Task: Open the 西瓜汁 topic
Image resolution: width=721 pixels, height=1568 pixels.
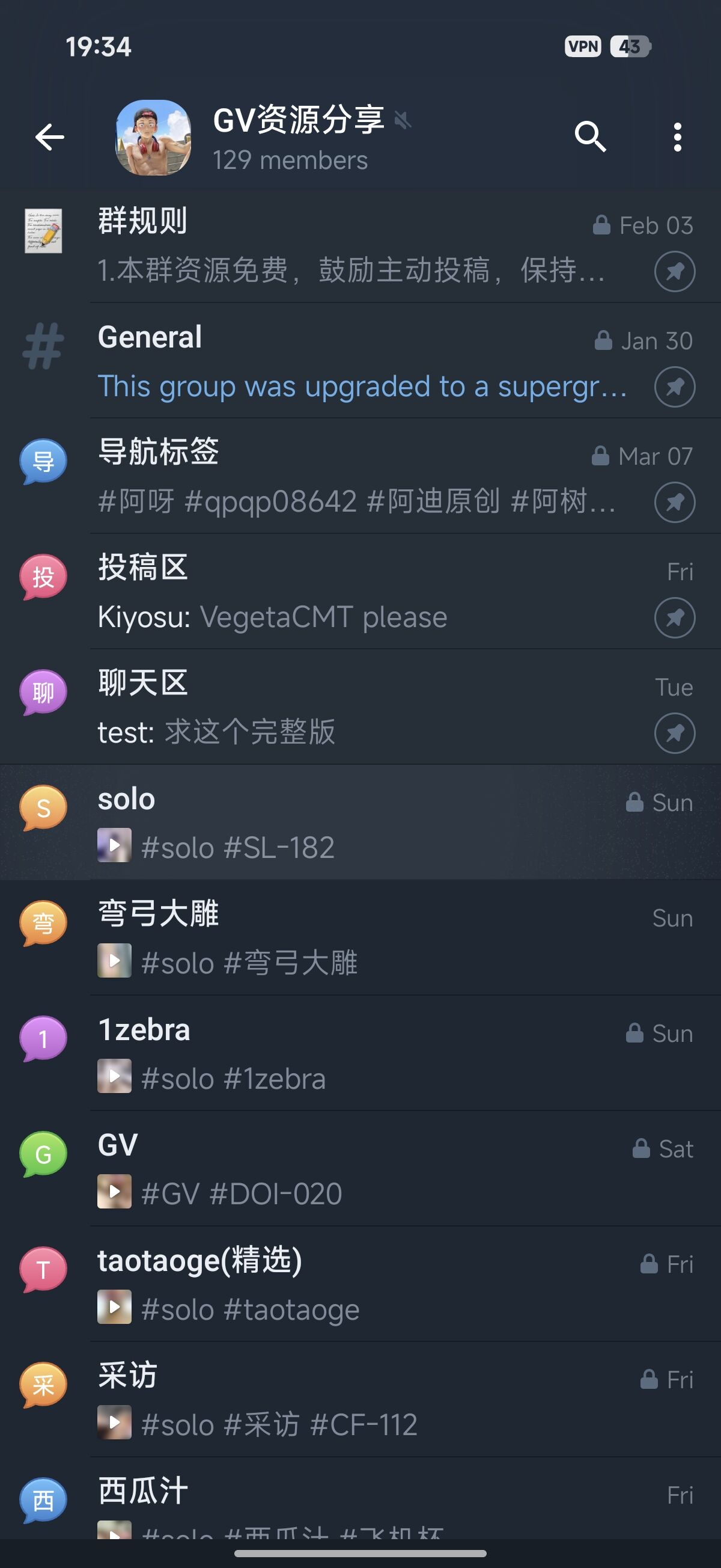Action: (x=359, y=1504)
